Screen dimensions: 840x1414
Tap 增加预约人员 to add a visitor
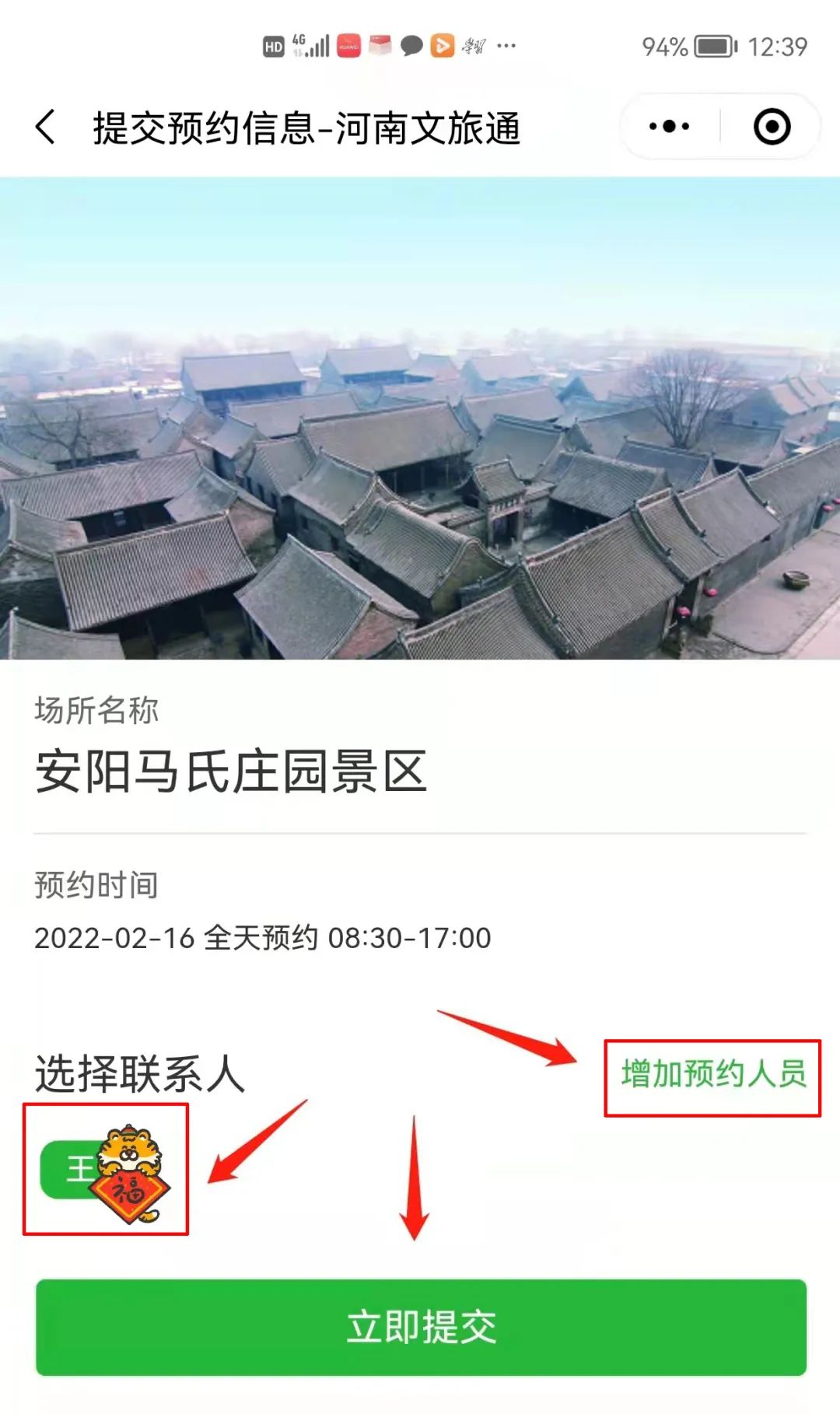coord(713,1073)
